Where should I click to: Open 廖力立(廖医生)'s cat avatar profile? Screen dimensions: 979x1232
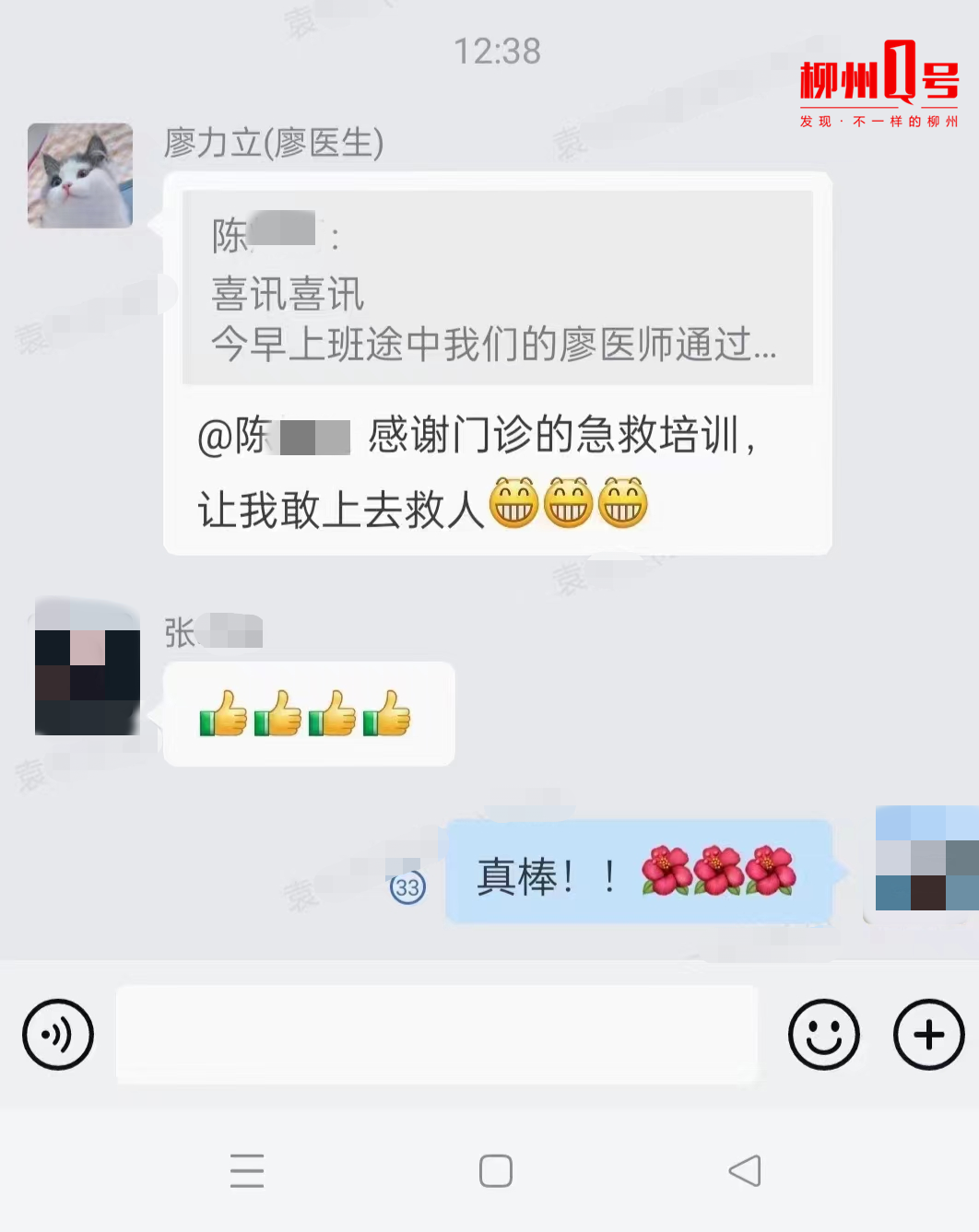pos(80,176)
